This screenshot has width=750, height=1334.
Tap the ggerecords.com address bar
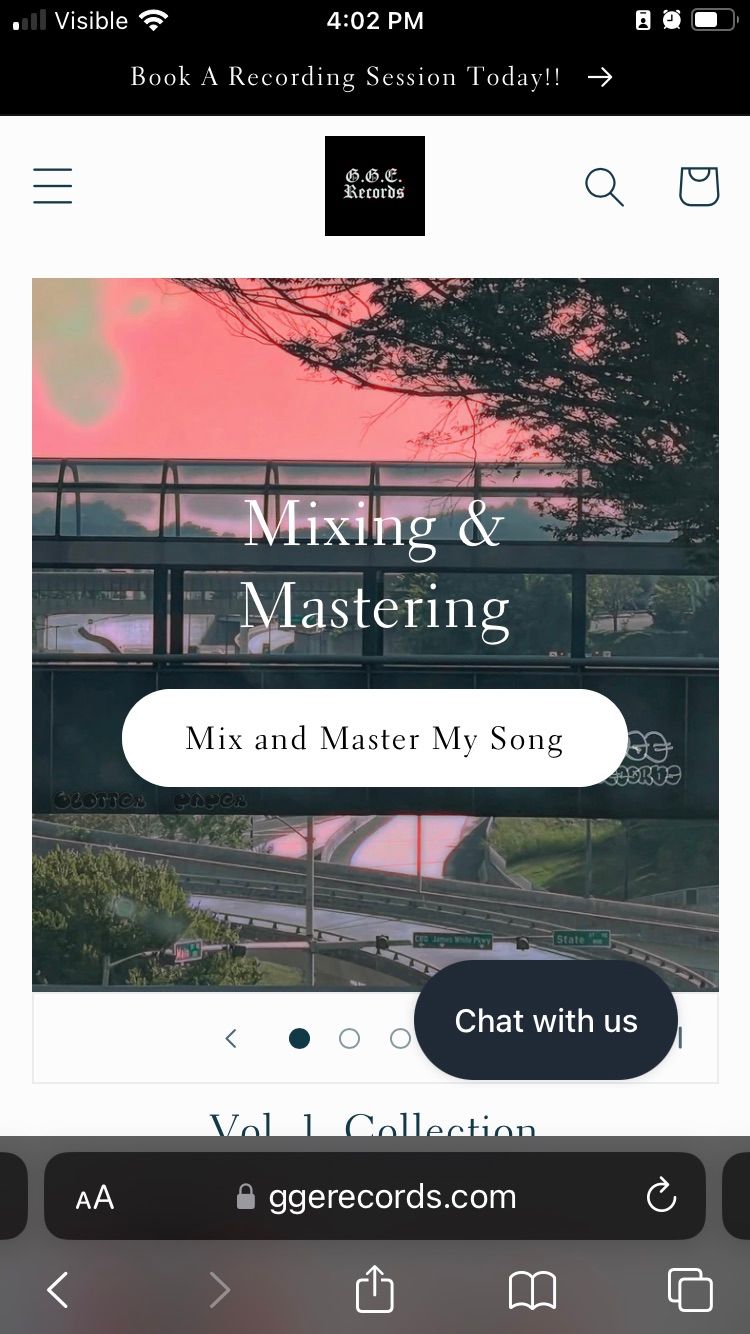pos(390,1197)
